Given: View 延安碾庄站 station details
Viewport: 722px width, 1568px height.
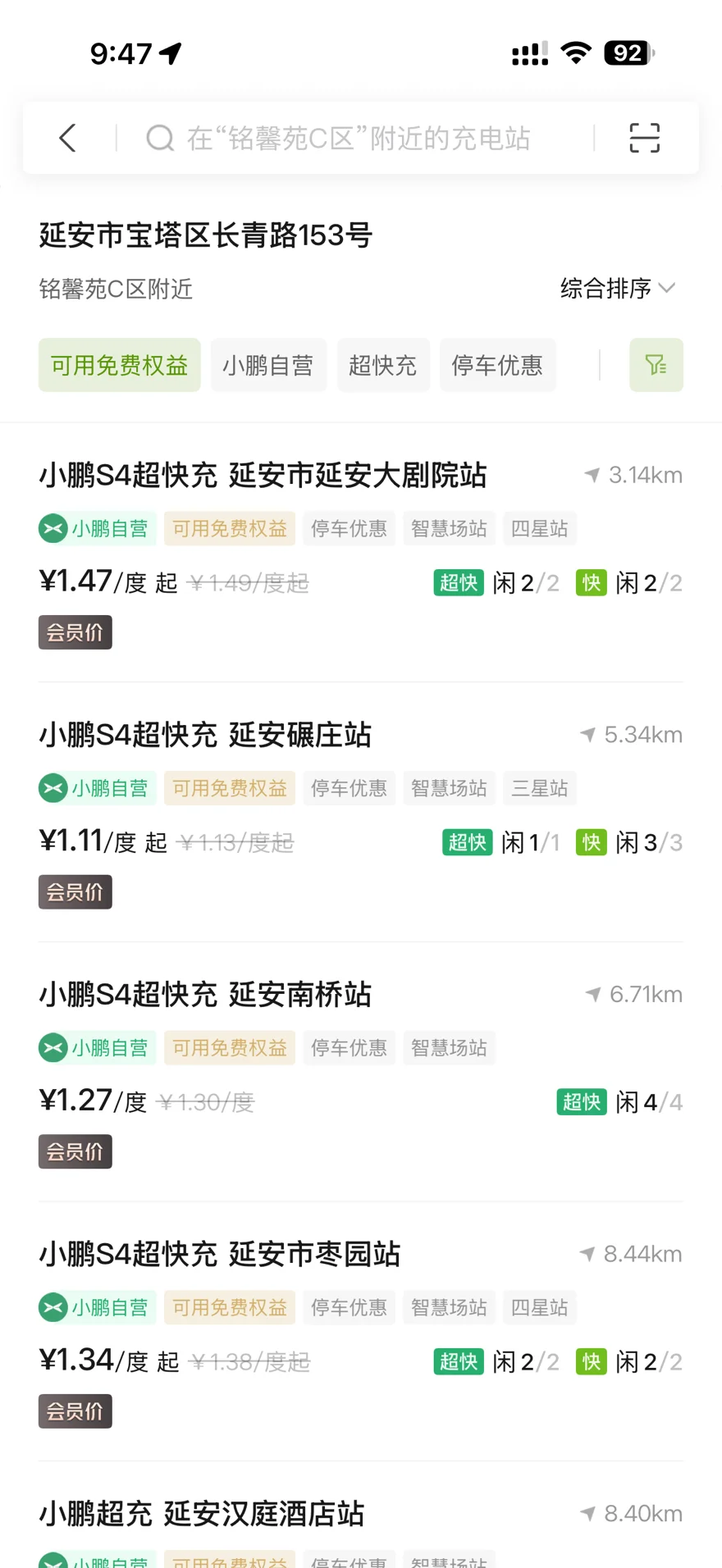Looking at the screenshot, I should pyautogui.click(x=205, y=735).
